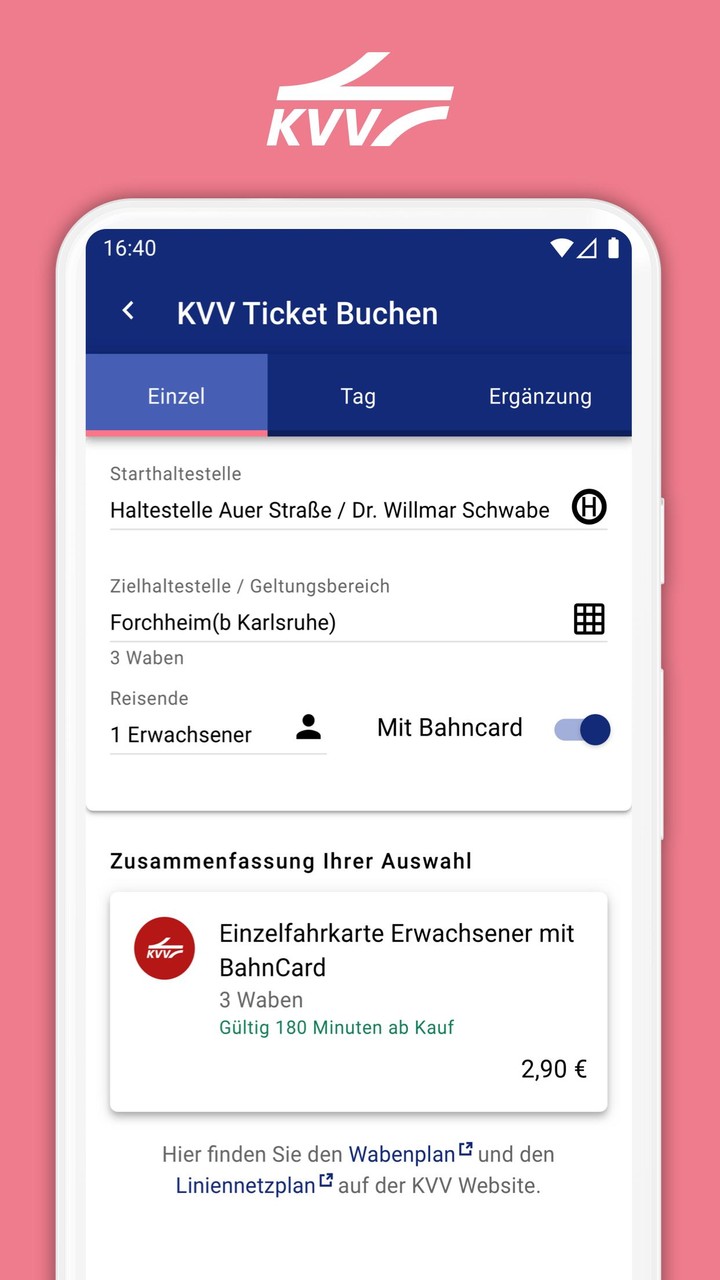Tap the back arrow in the title bar
The width and height of the screenshot is (720, 1280).
[x=127, y=310]
